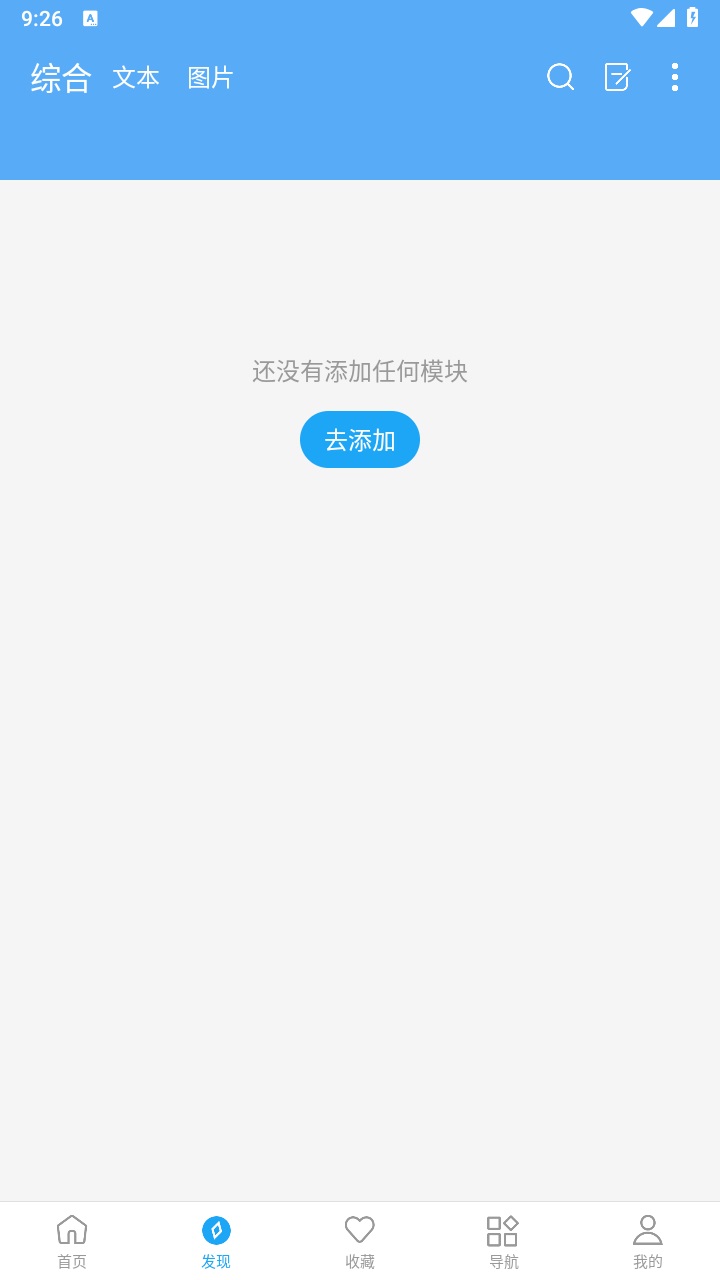The width and height of the screenshot is (720, 1280).
Task: Open the search icon in the top bar
Action: click(x=561, y=77)
